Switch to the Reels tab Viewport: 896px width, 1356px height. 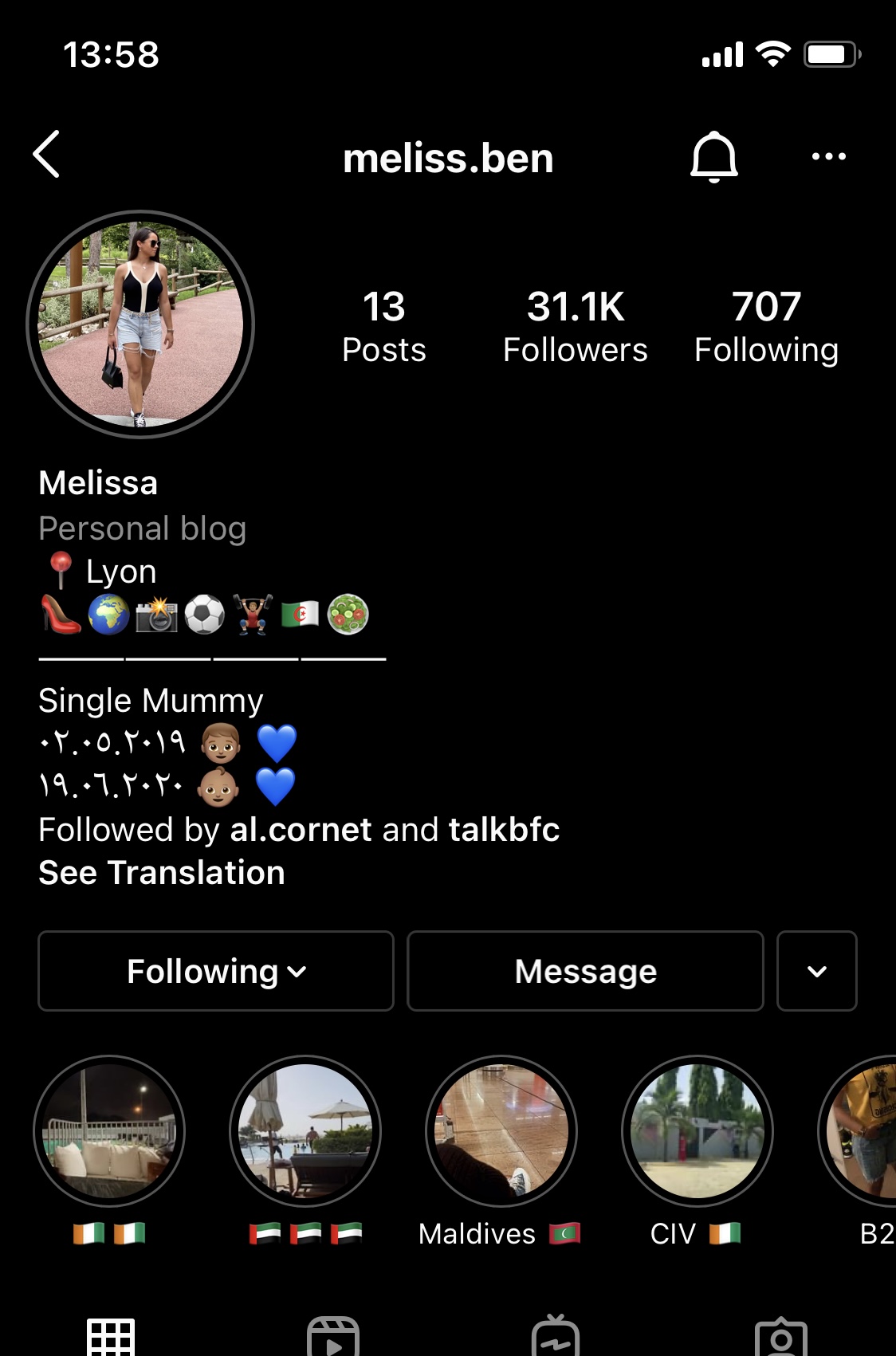pyautogui.click(x=333, y=1337)
